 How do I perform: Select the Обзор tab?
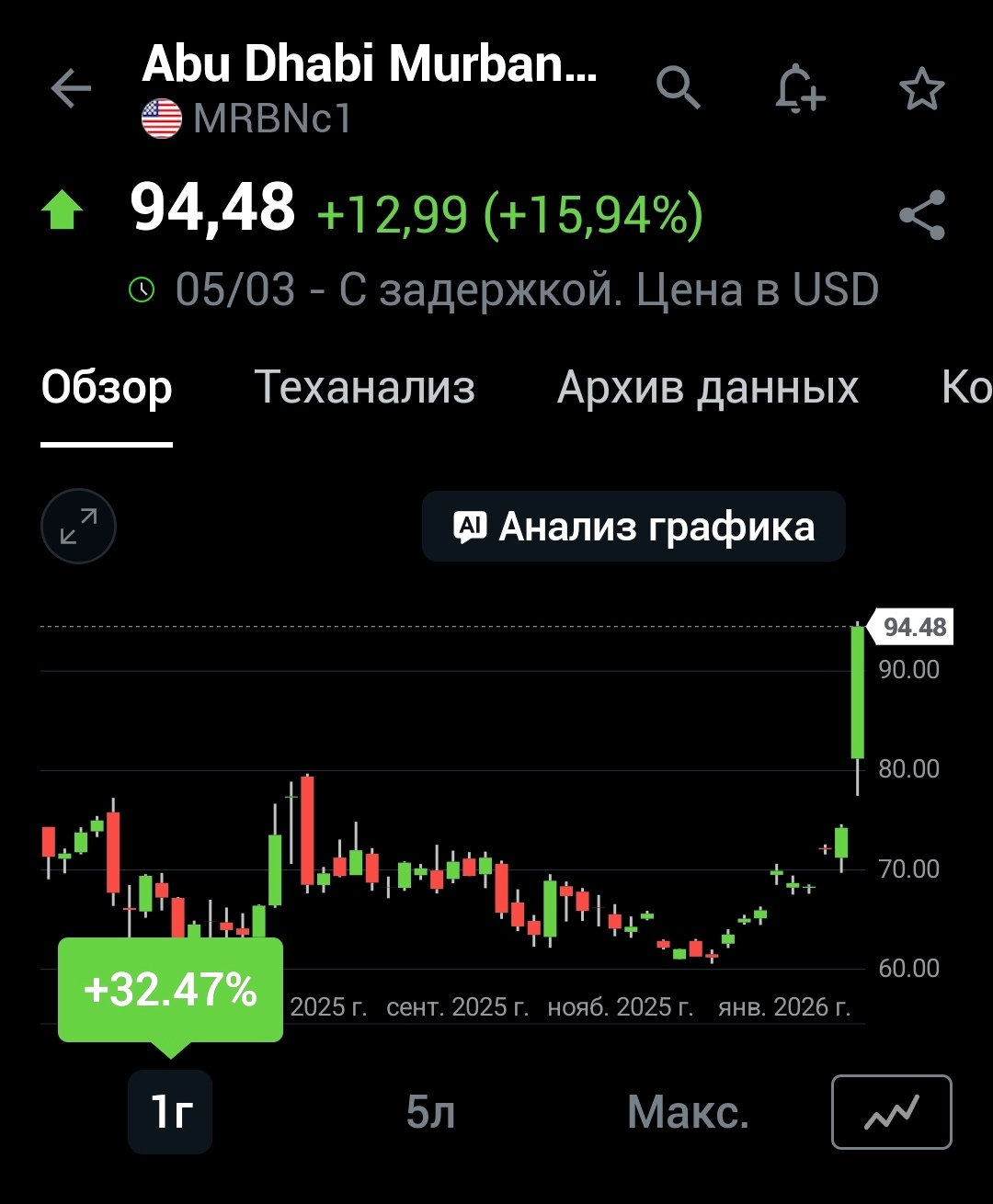(107, 387)
